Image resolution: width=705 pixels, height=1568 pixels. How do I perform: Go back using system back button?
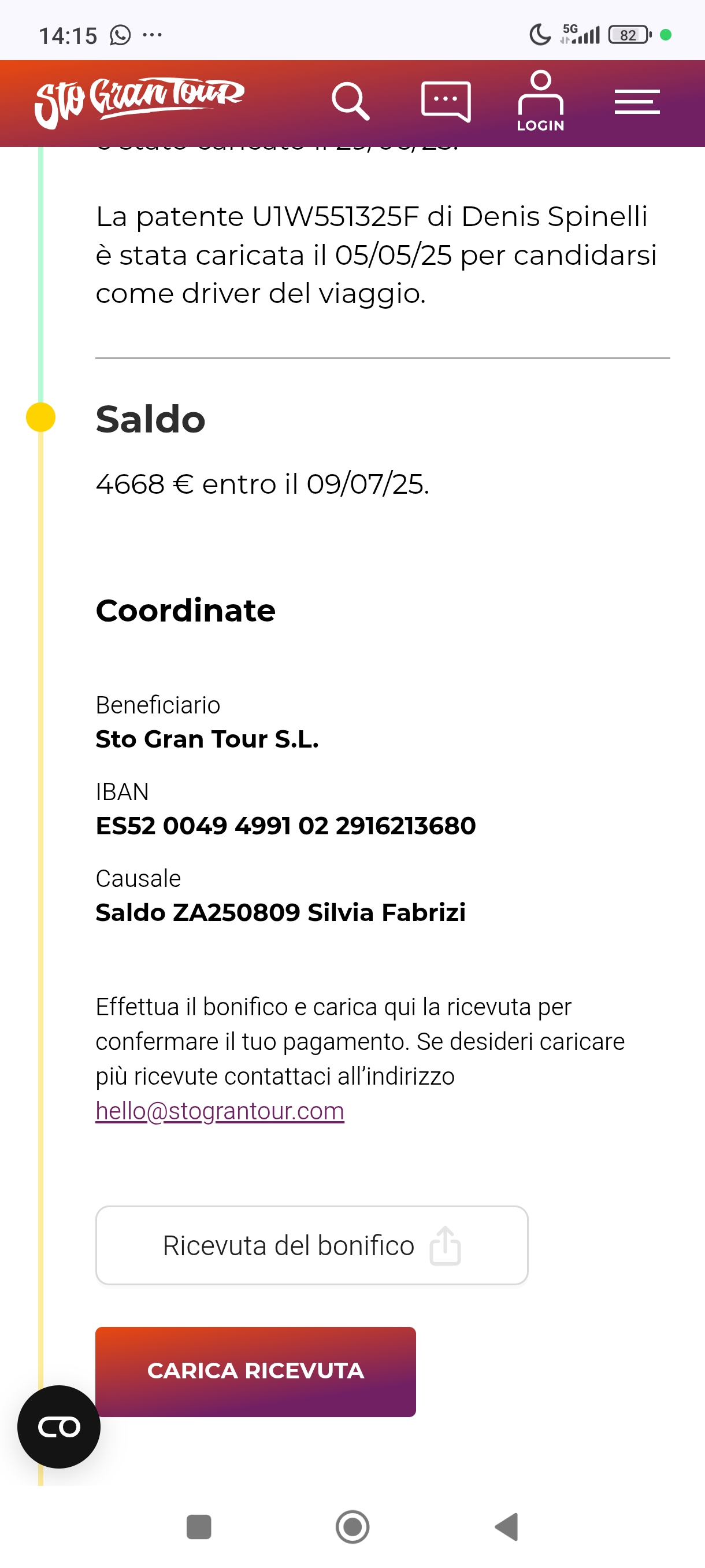[506, 1526]
